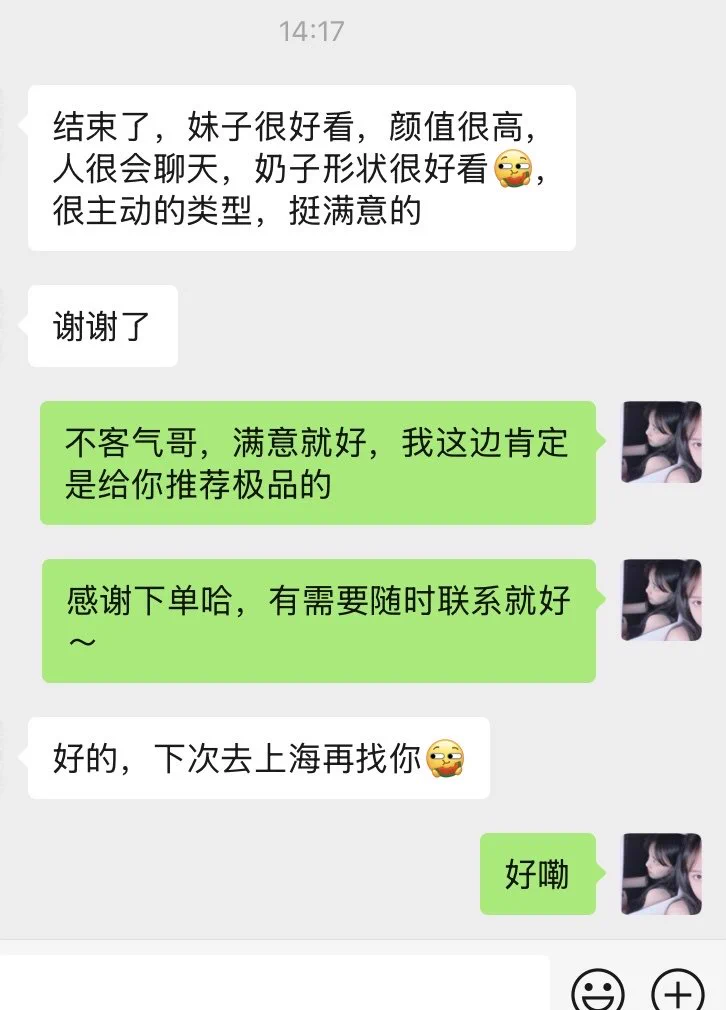726x1010 pixels.
Task: Open the plus attachment menu
Action: (678, 993)
